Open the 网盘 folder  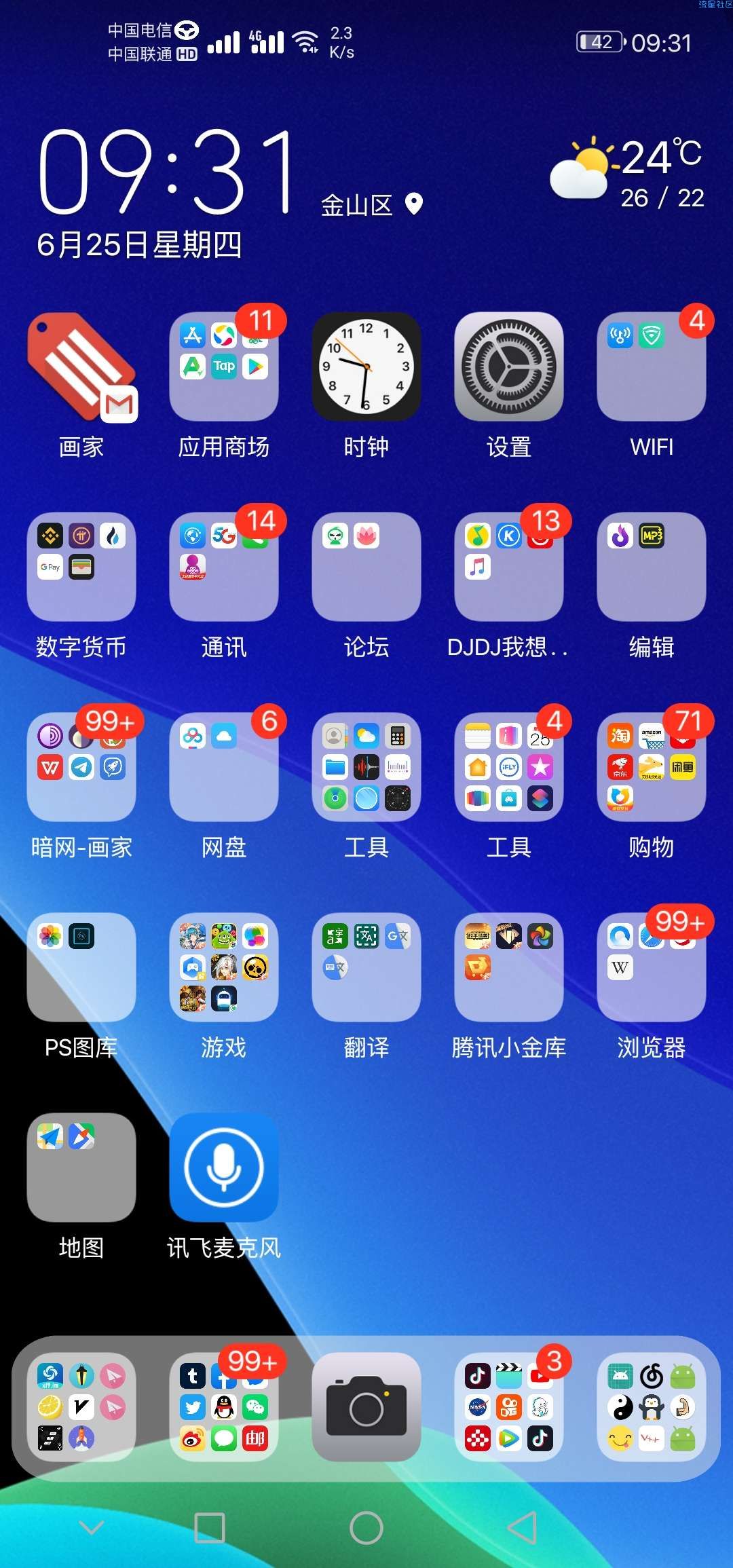[224, 767]
